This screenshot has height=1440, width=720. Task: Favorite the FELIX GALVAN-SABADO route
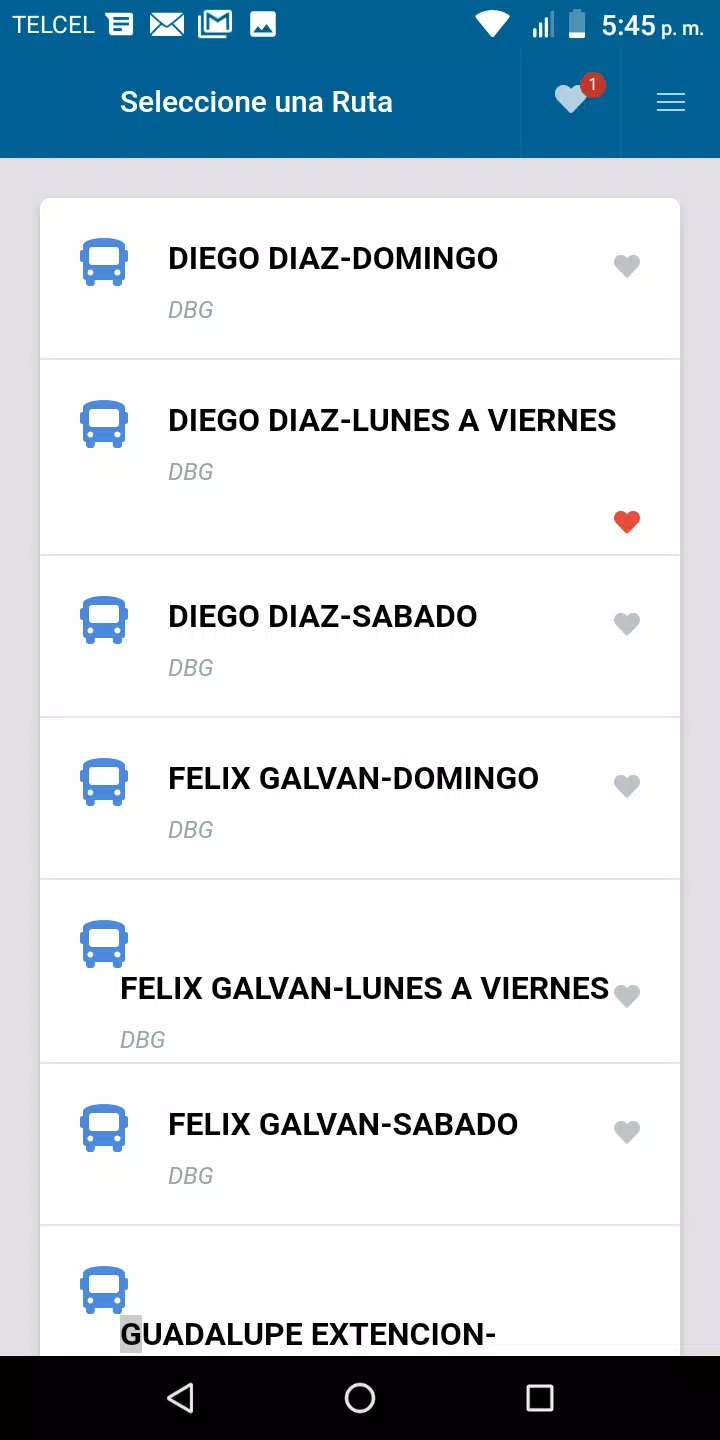(x=627, y=1132)
